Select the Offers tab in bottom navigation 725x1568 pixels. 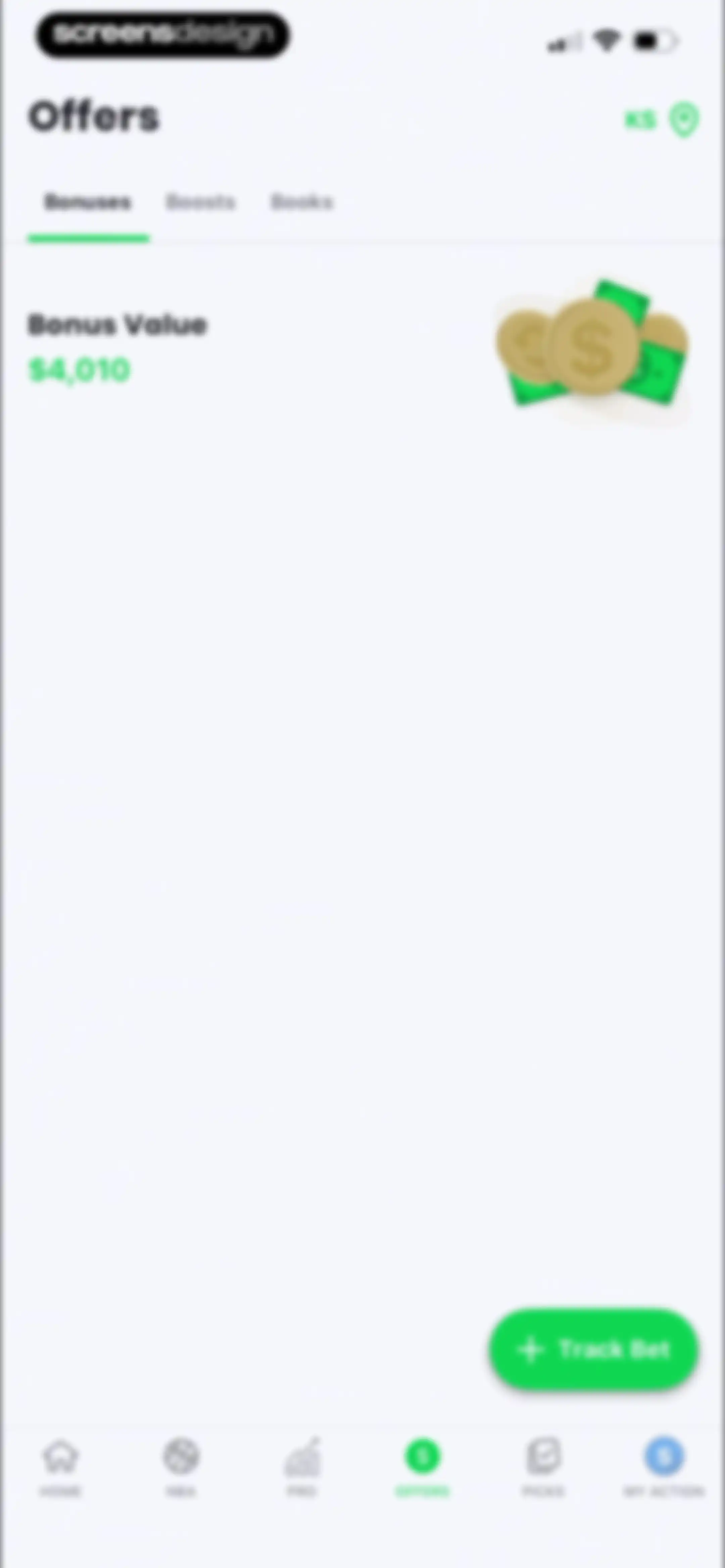(x=423, y=1467)
